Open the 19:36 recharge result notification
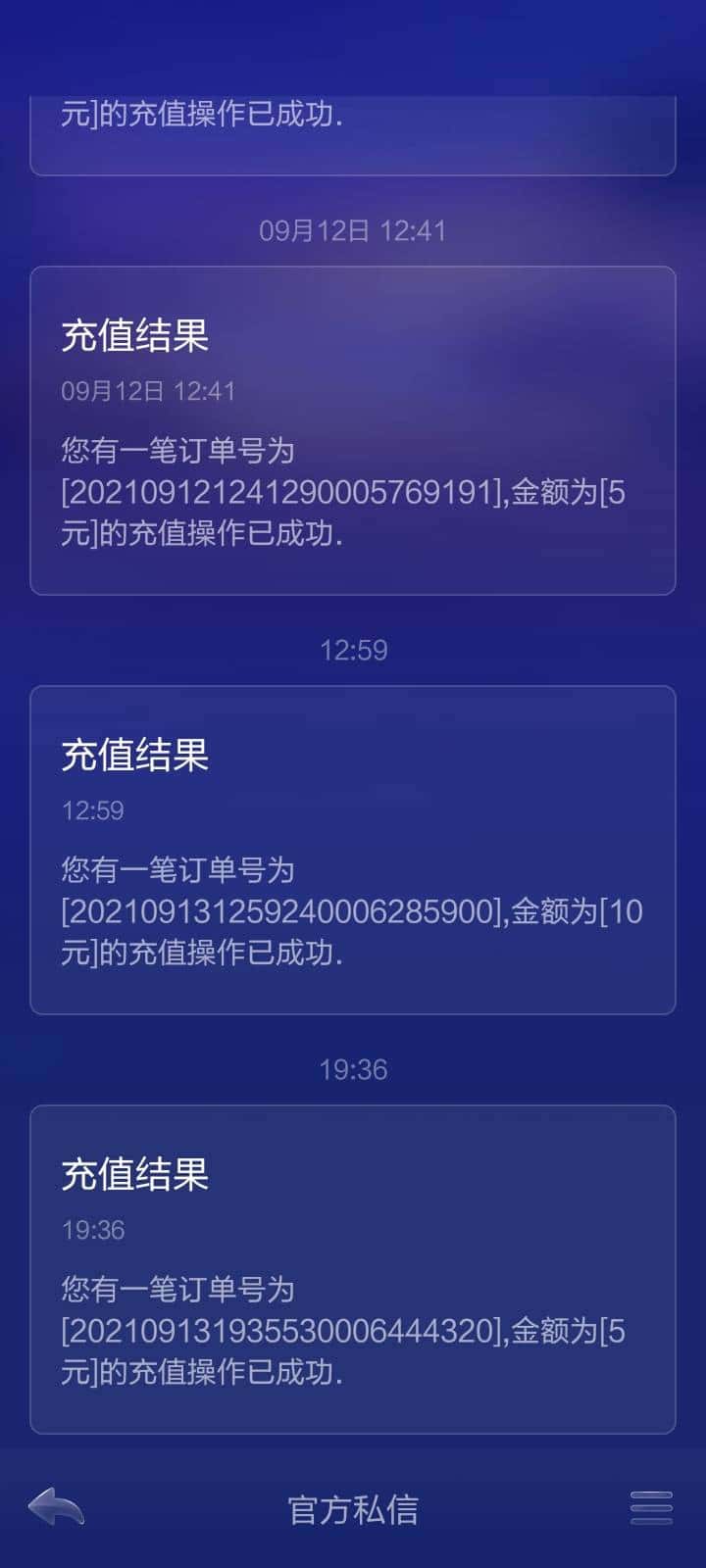This screenshot has height=1568, width=706. tap(353, 1264)
